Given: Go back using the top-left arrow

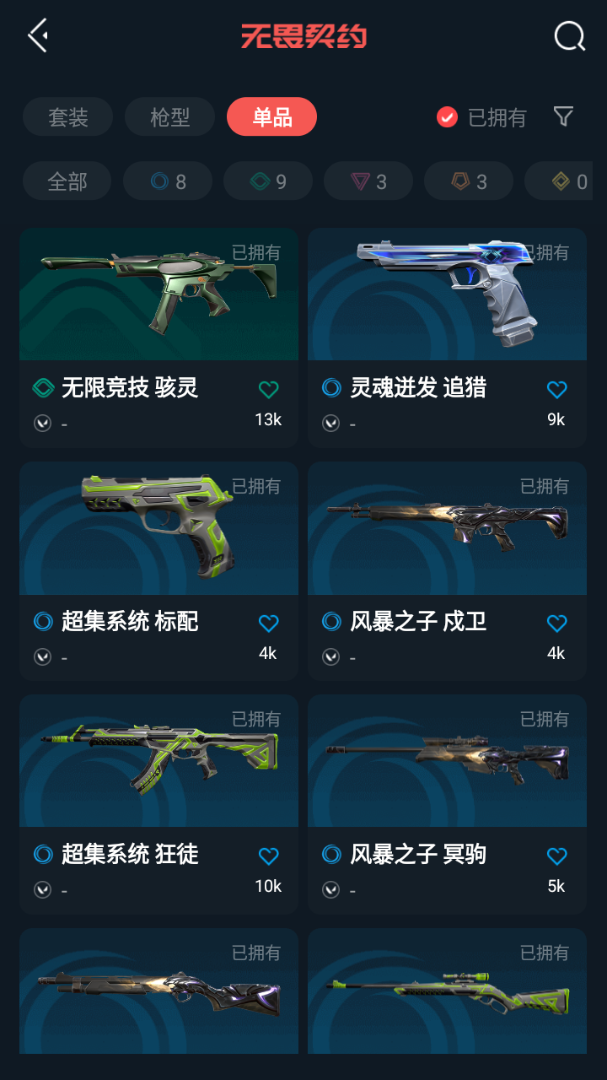Looking at the screenshot, I should click(x=38, y=35).
